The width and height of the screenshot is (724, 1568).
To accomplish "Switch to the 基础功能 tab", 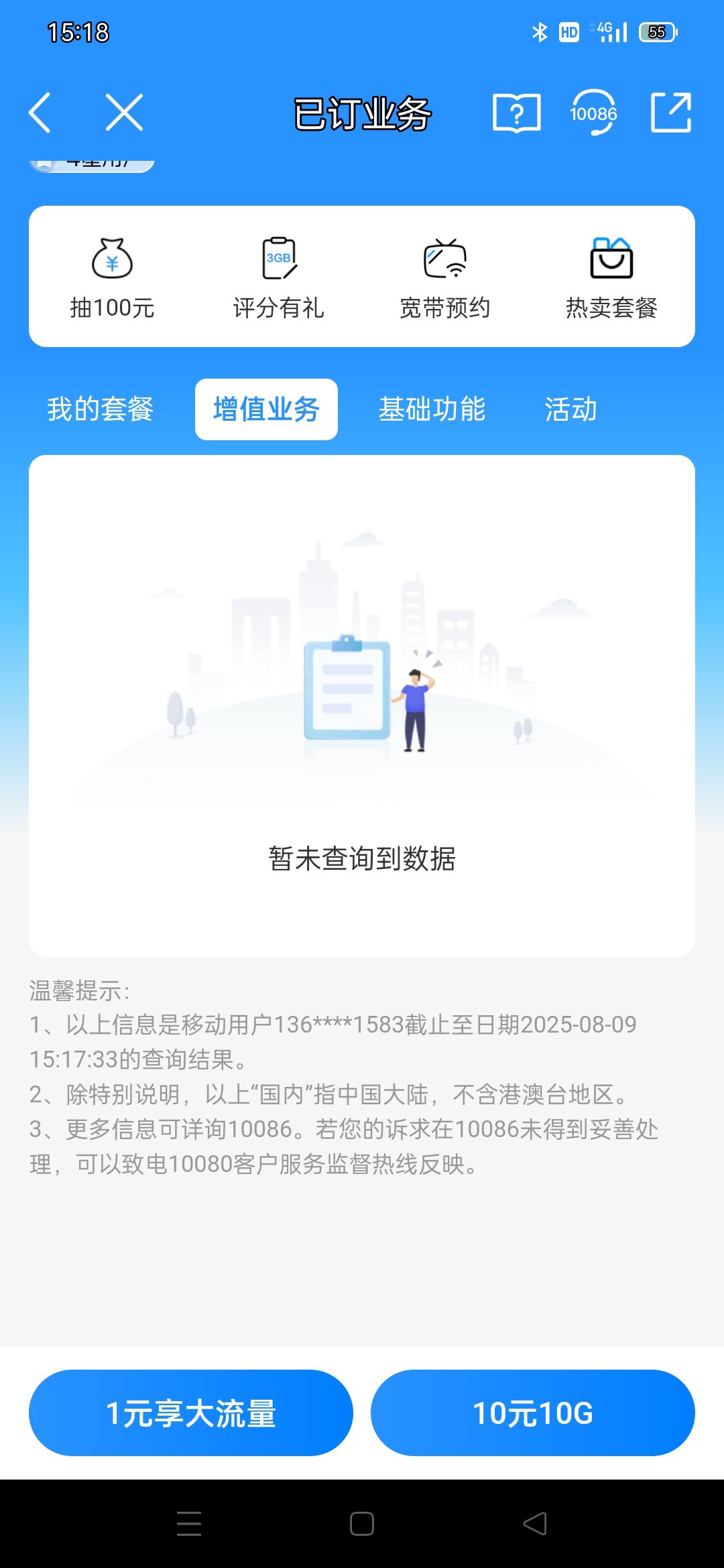I will coord(432,409).
